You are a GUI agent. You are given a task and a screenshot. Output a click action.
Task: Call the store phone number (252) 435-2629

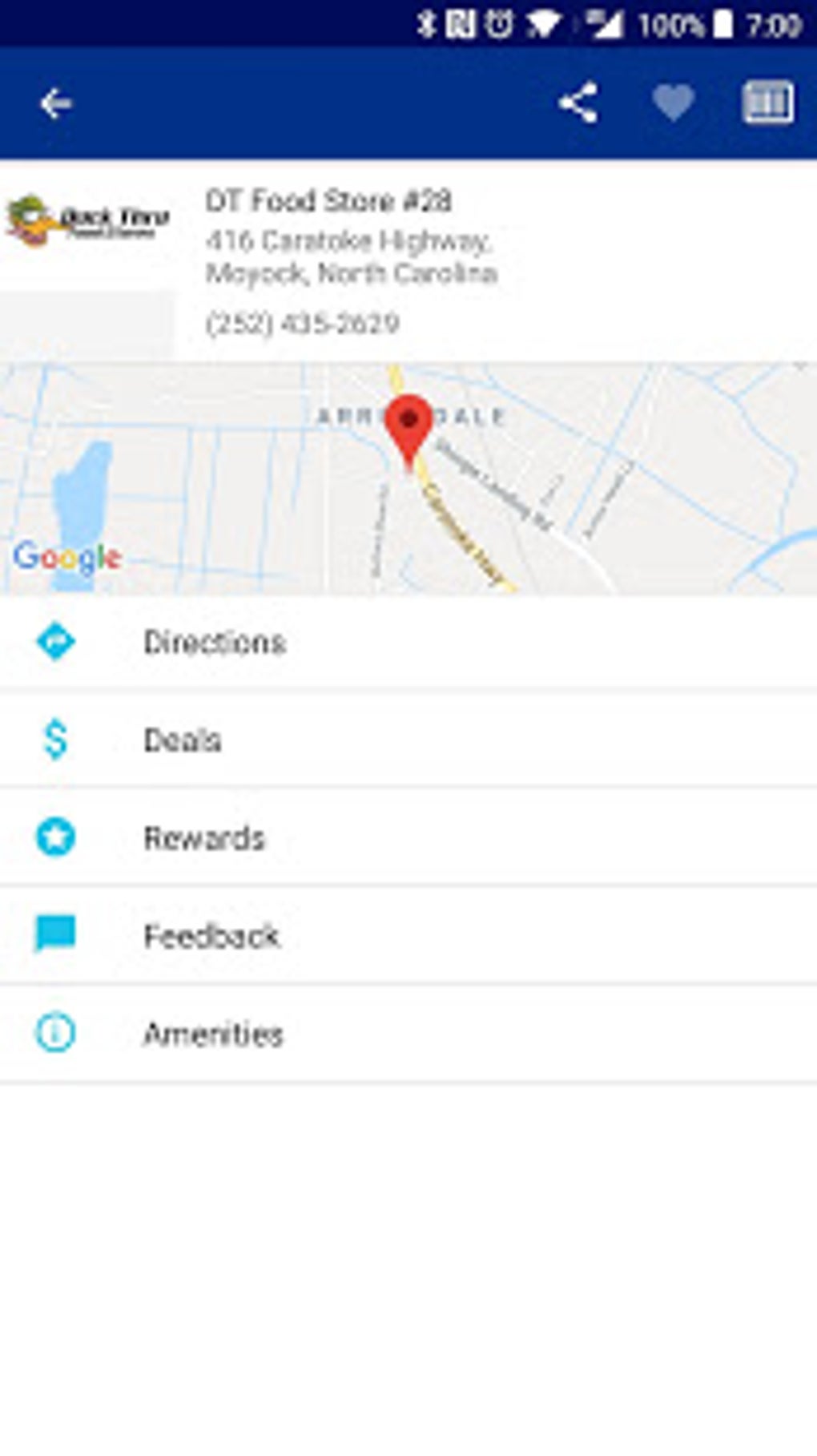303,324
